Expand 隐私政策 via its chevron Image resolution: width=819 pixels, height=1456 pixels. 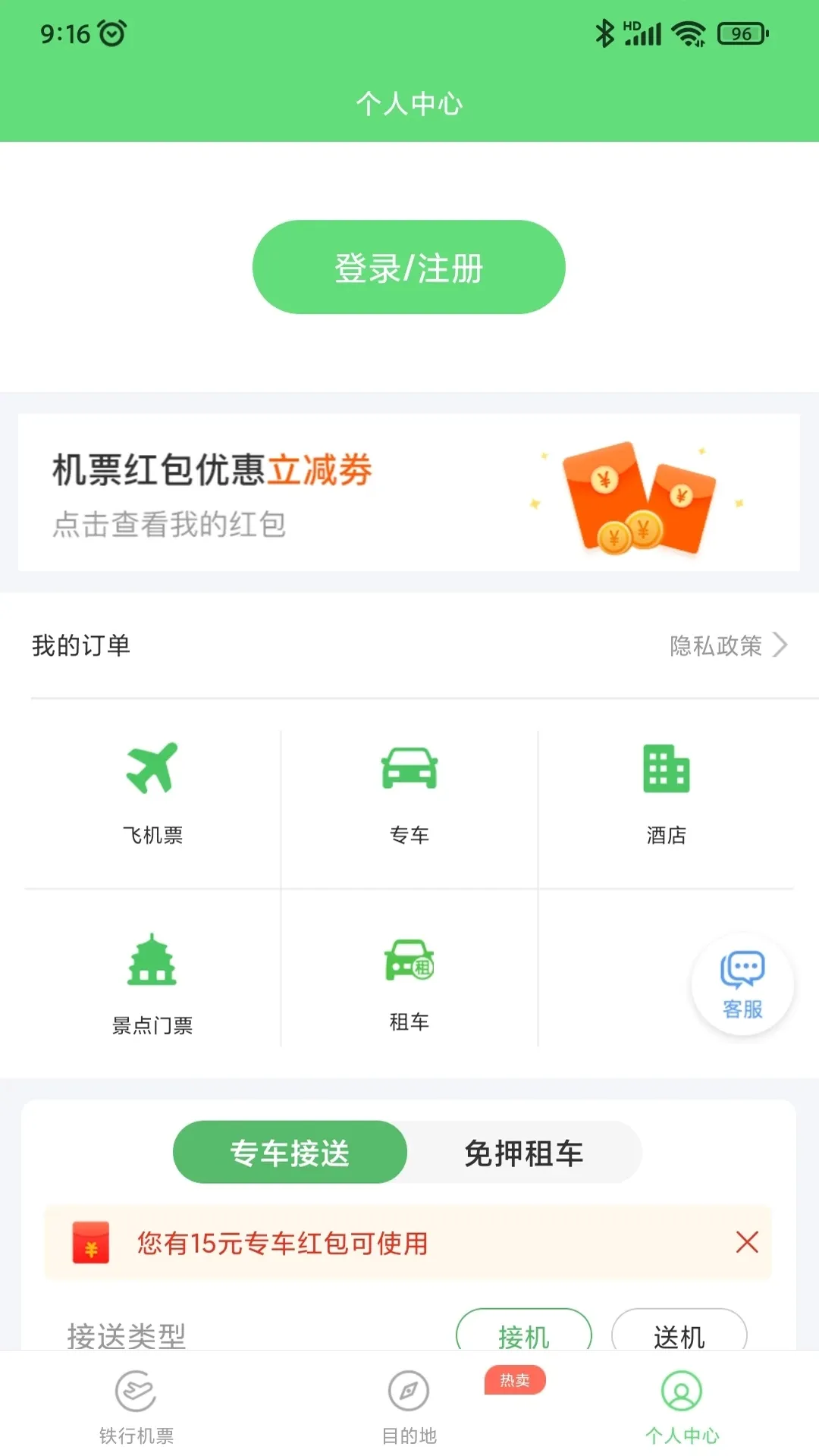point(780,645)
